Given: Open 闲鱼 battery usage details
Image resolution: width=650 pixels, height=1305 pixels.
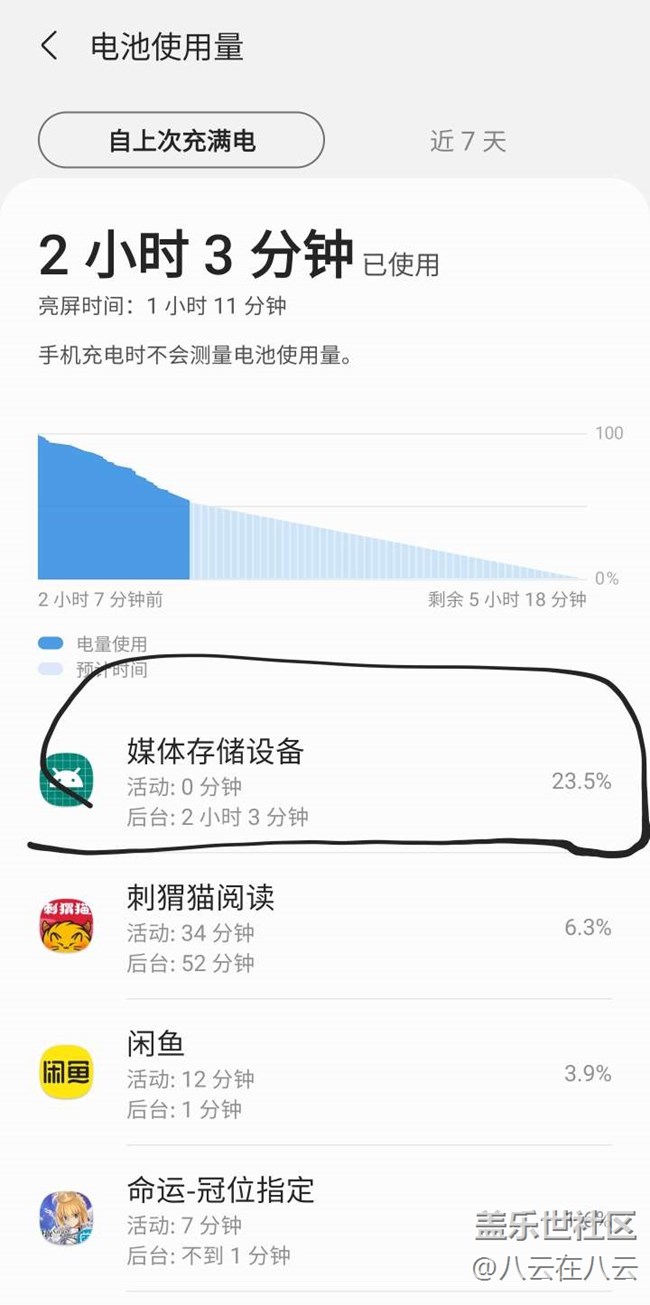Looking at the screenshot, I should tap(325, 1075).
